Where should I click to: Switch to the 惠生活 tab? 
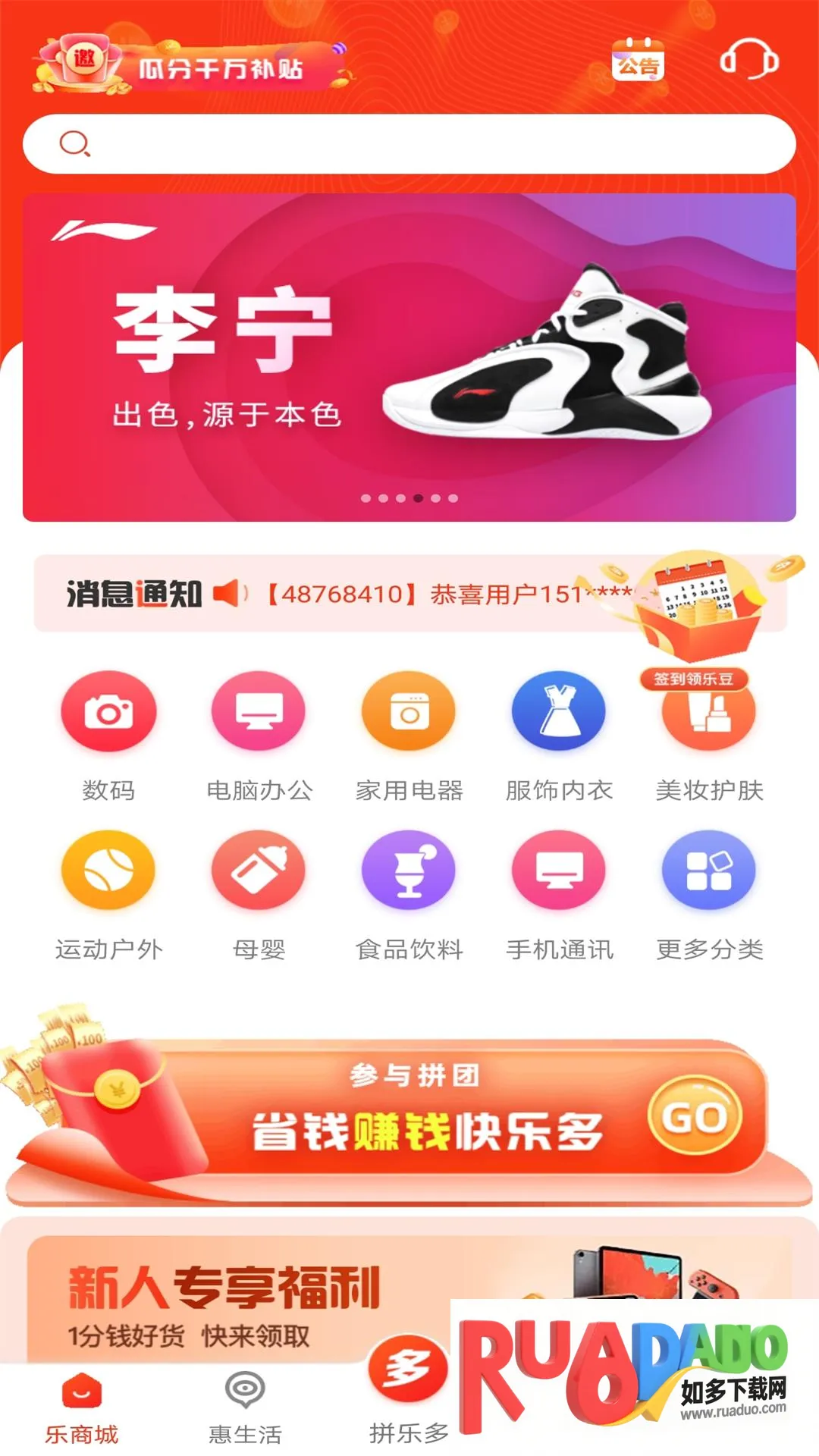click(x=245, y=1407)
